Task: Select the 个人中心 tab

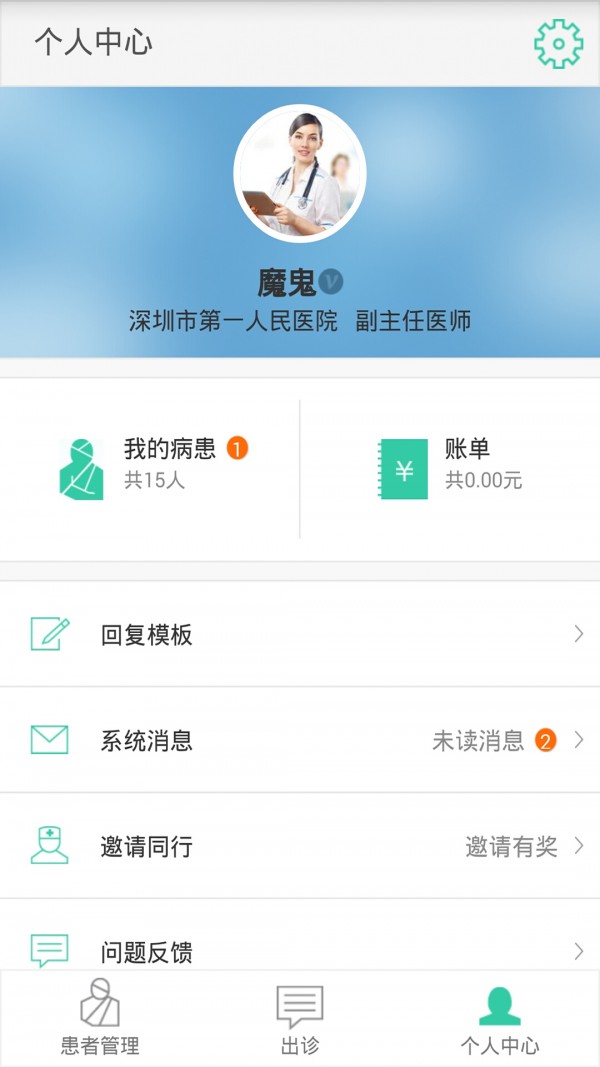Action: pyautogui.click(x=500, y=1018)
